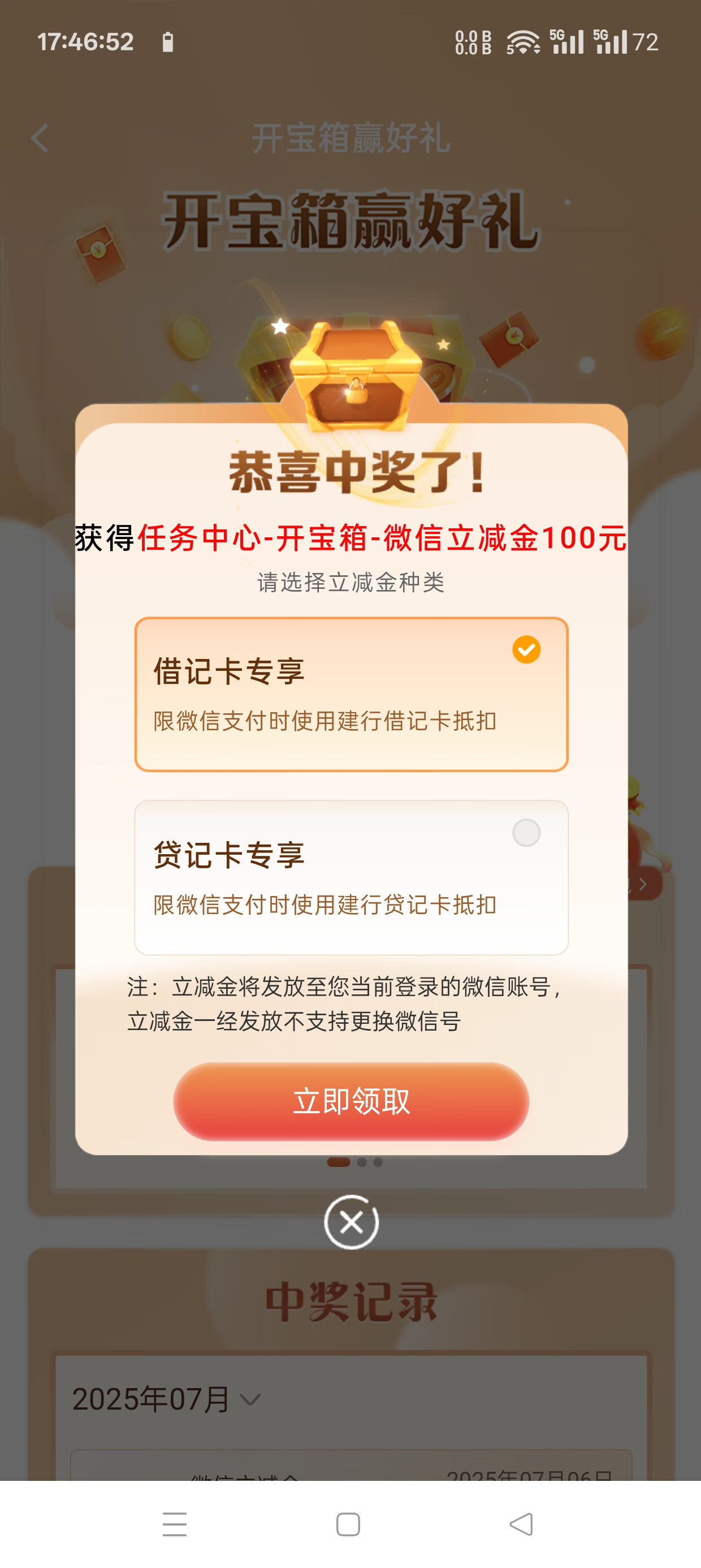Image resolution: width=701 pixels, height=1568 pixels.
Task: Select the 借记卡专享 option
Action: (x=351, y=694)
